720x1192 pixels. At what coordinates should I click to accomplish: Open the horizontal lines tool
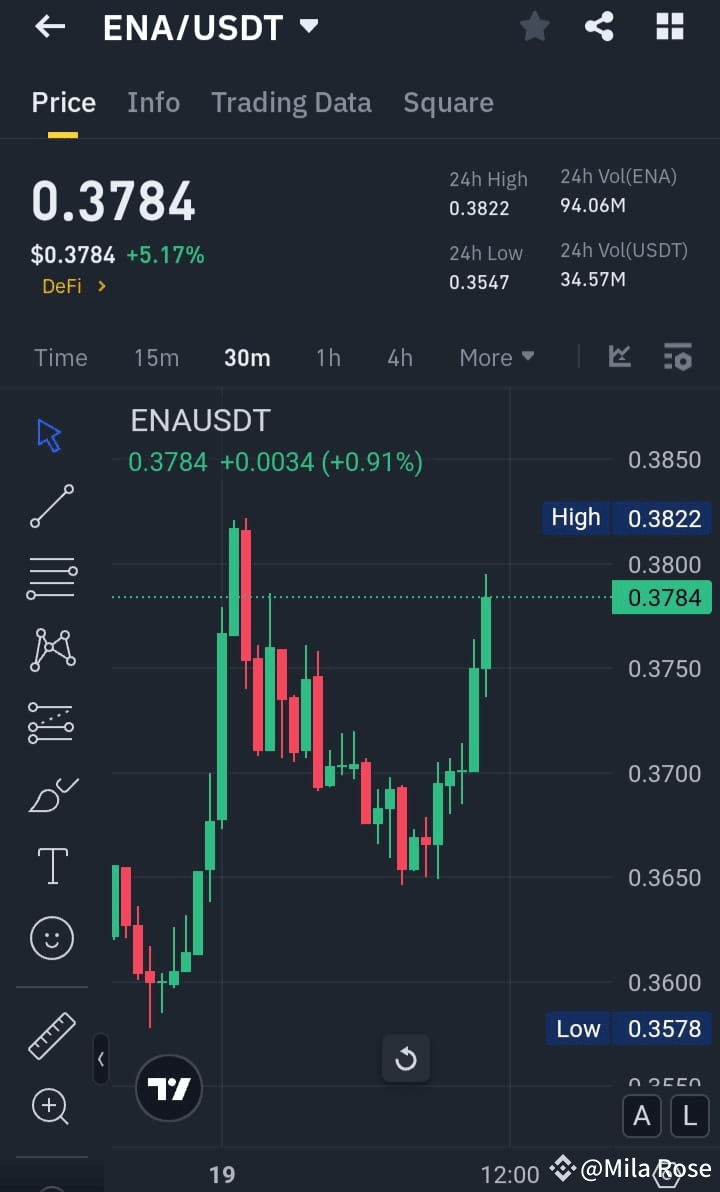50,578
